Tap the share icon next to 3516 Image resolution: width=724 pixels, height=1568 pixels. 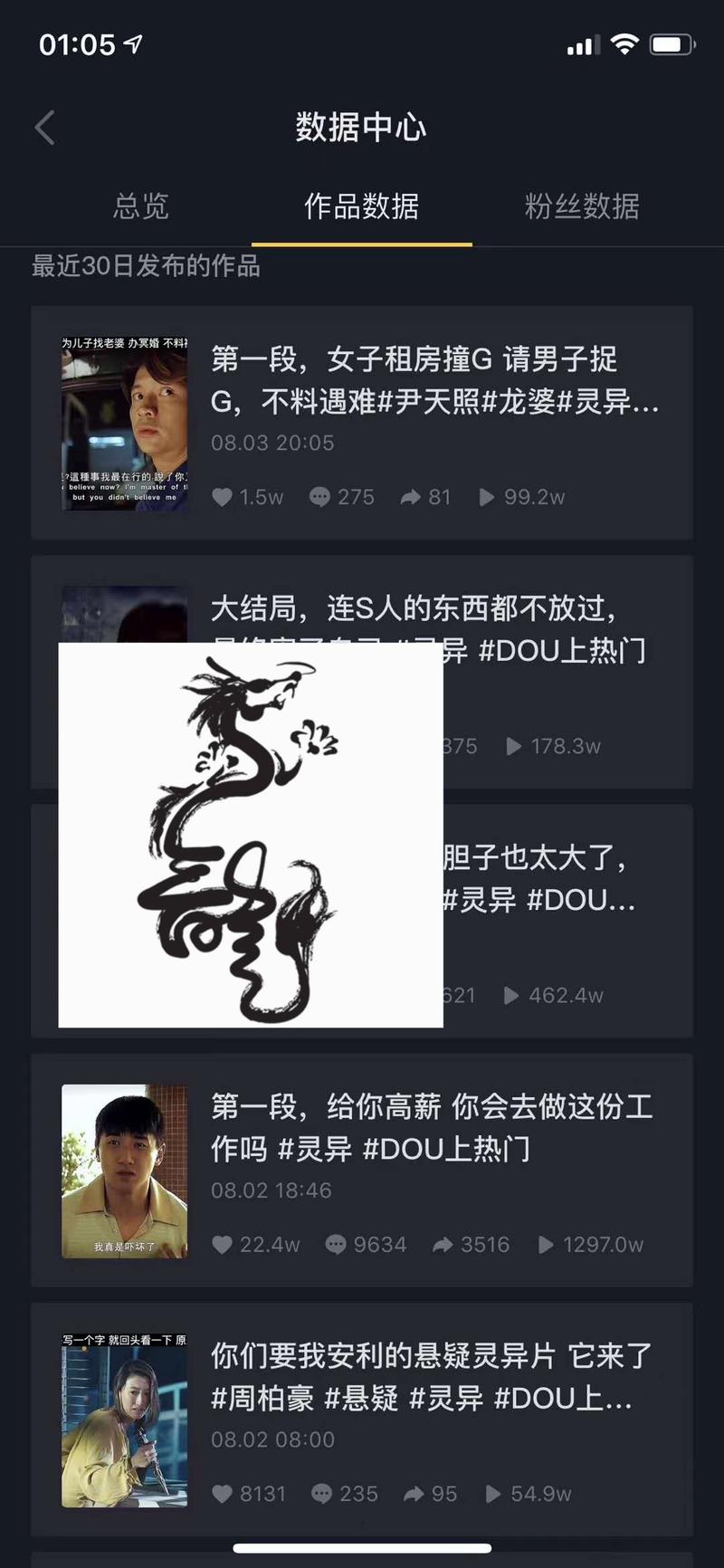click(443, 1244)
